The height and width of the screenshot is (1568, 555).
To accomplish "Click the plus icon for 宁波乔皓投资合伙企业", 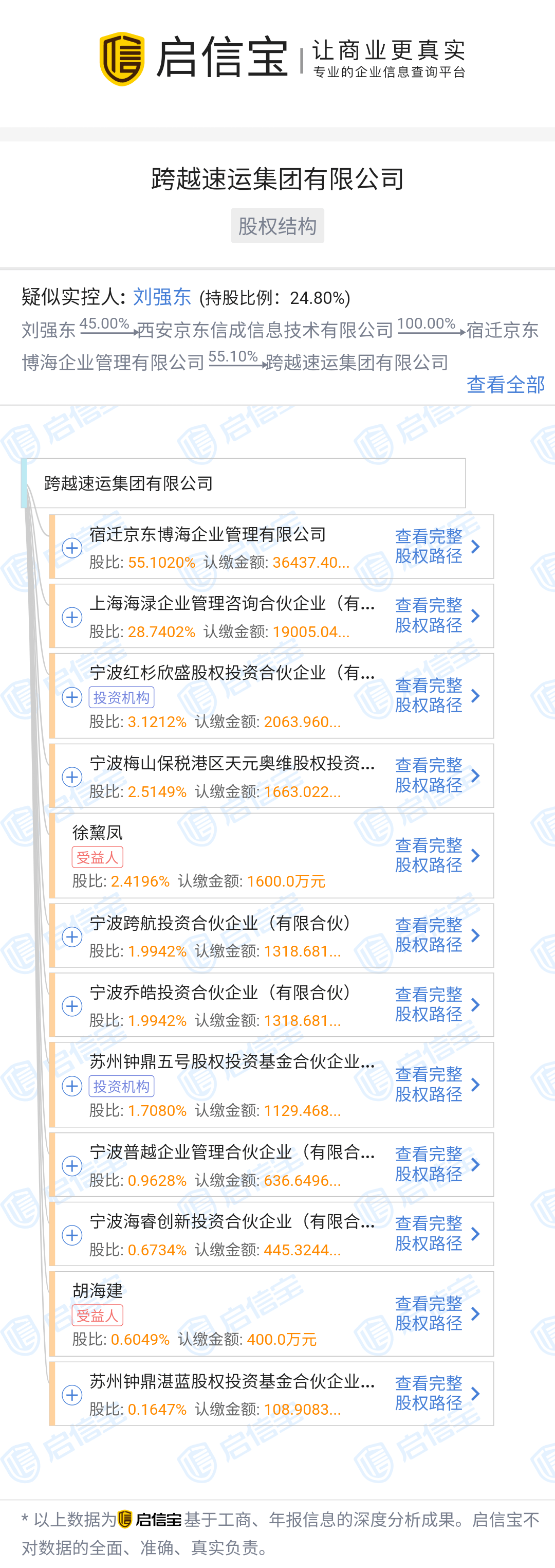I will (72, 1006).
